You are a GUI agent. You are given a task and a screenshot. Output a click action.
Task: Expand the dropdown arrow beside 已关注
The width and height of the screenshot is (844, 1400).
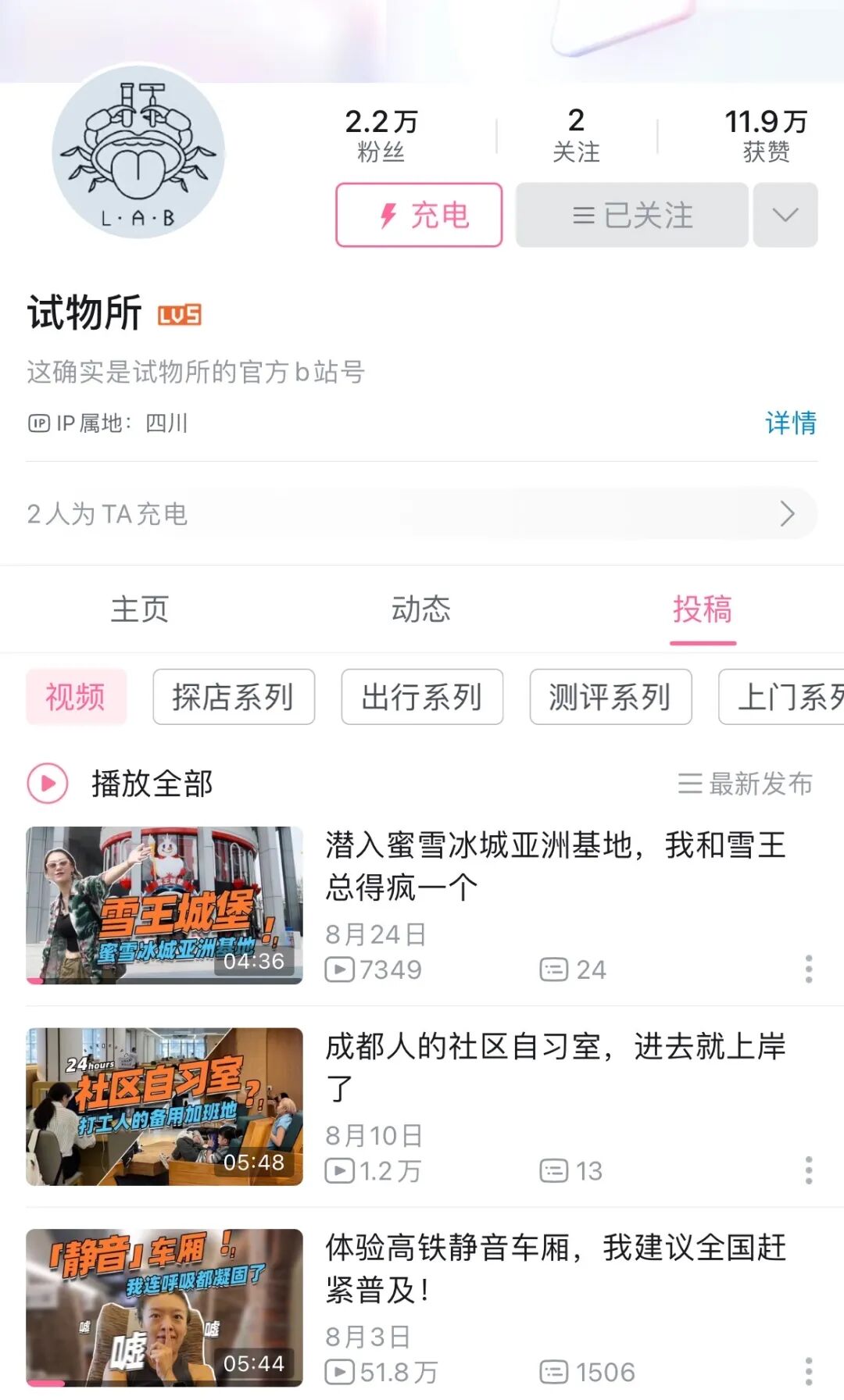(x=785, y=215)
